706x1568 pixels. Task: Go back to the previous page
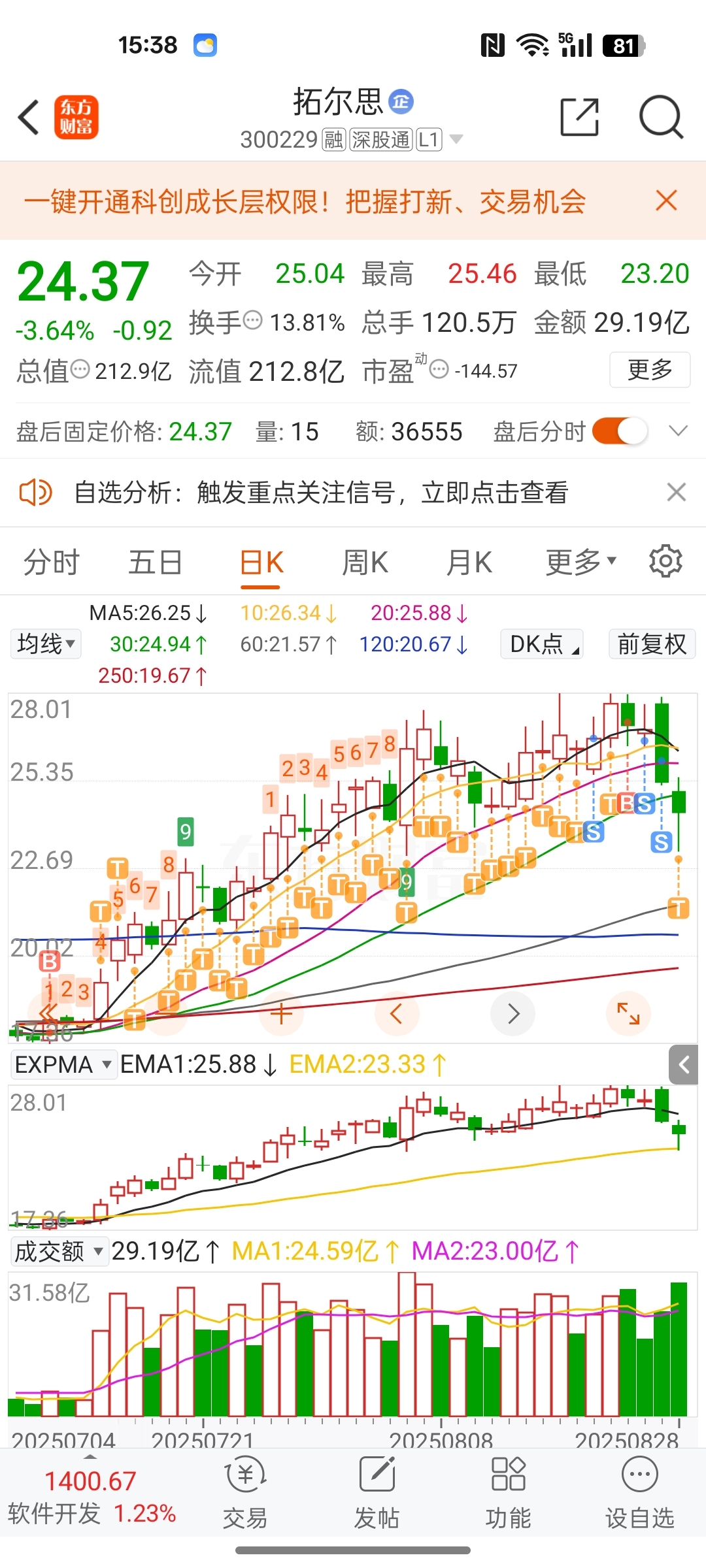pyautogui.click(x=29, y=118)
